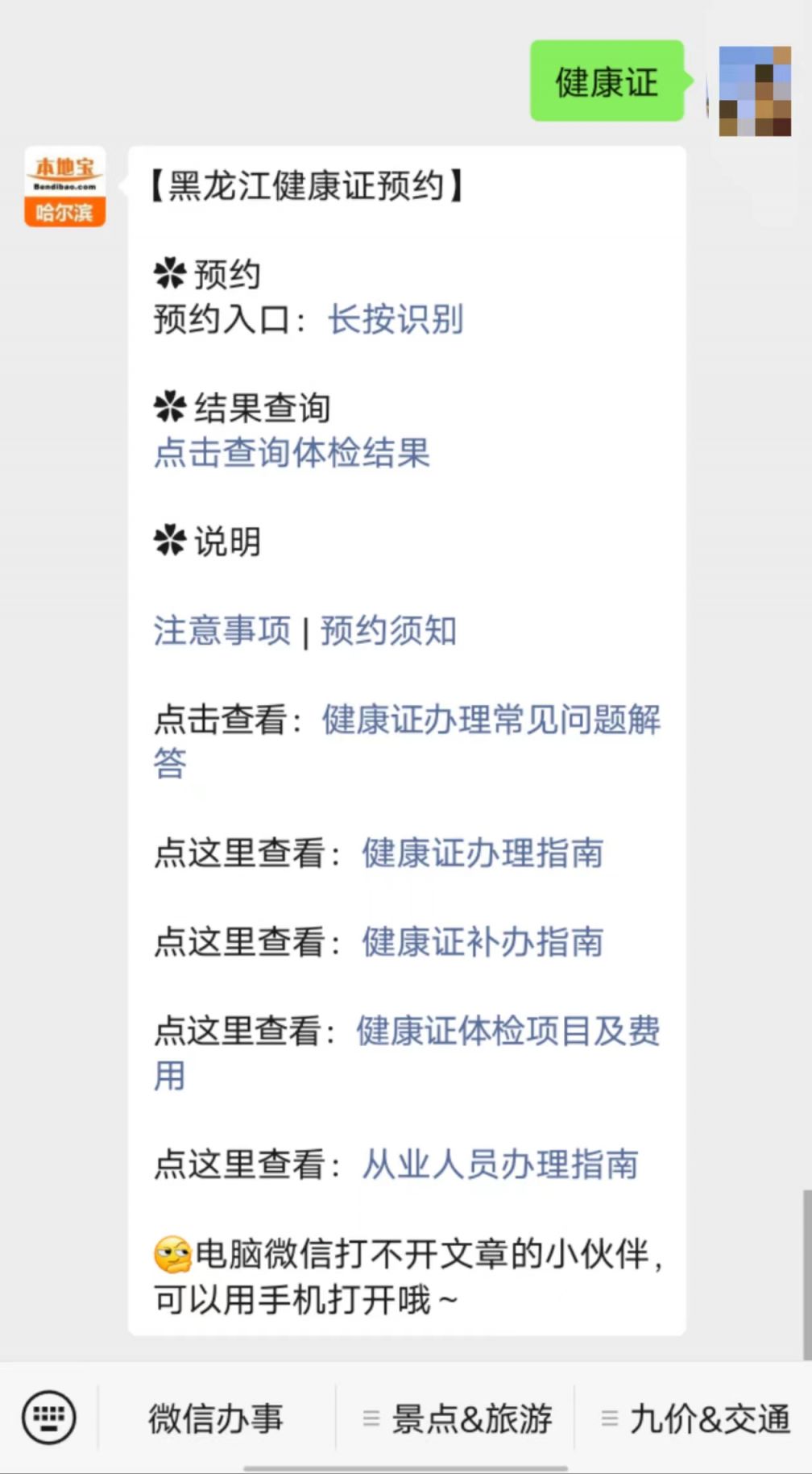The width and height of the screenshot is (812, 1474).
Task: Open 健康证办理指南 link
Action: click(x=483, y=853)
